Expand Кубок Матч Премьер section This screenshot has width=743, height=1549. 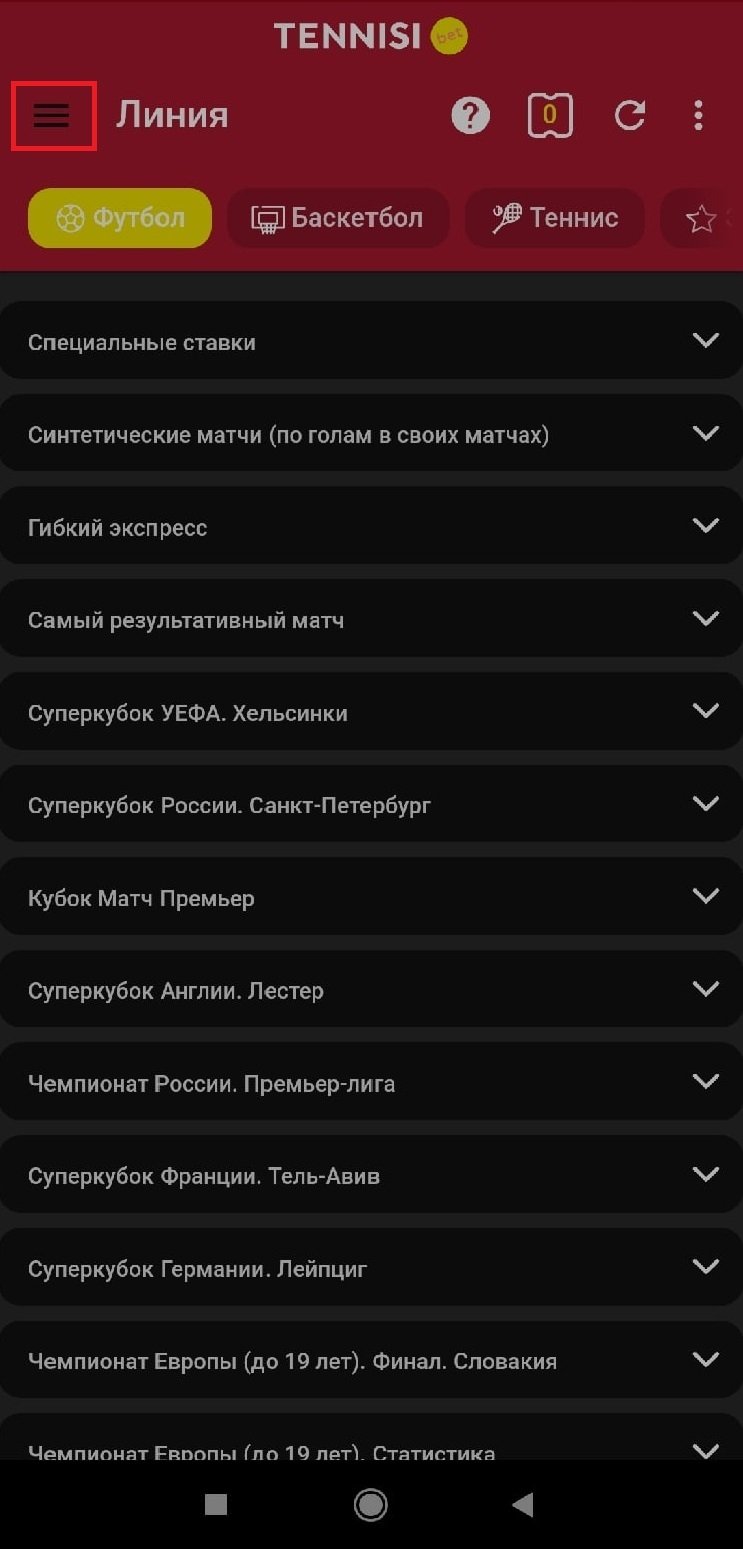coord(370,898)
